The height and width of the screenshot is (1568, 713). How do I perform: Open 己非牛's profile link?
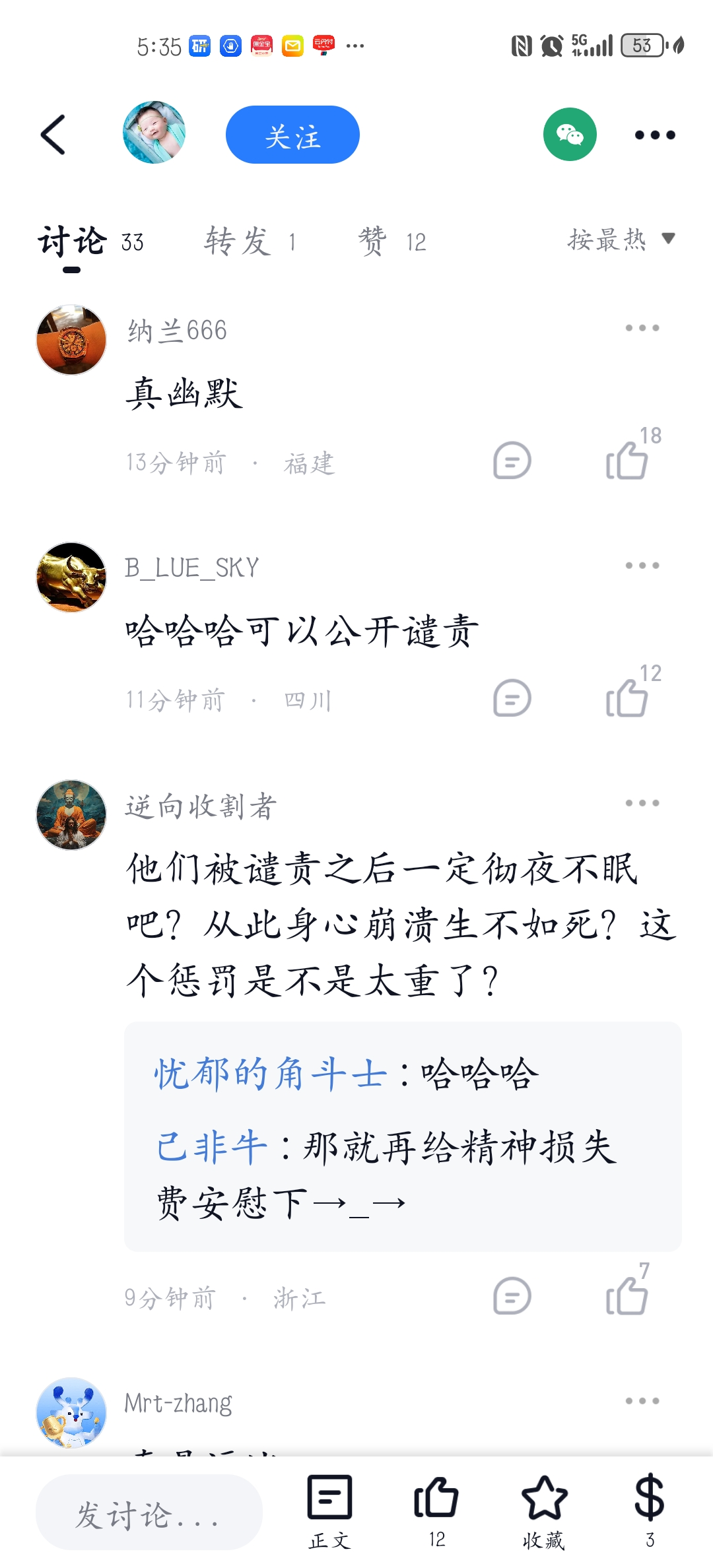pyautogui.click(x=211, y=1147)
